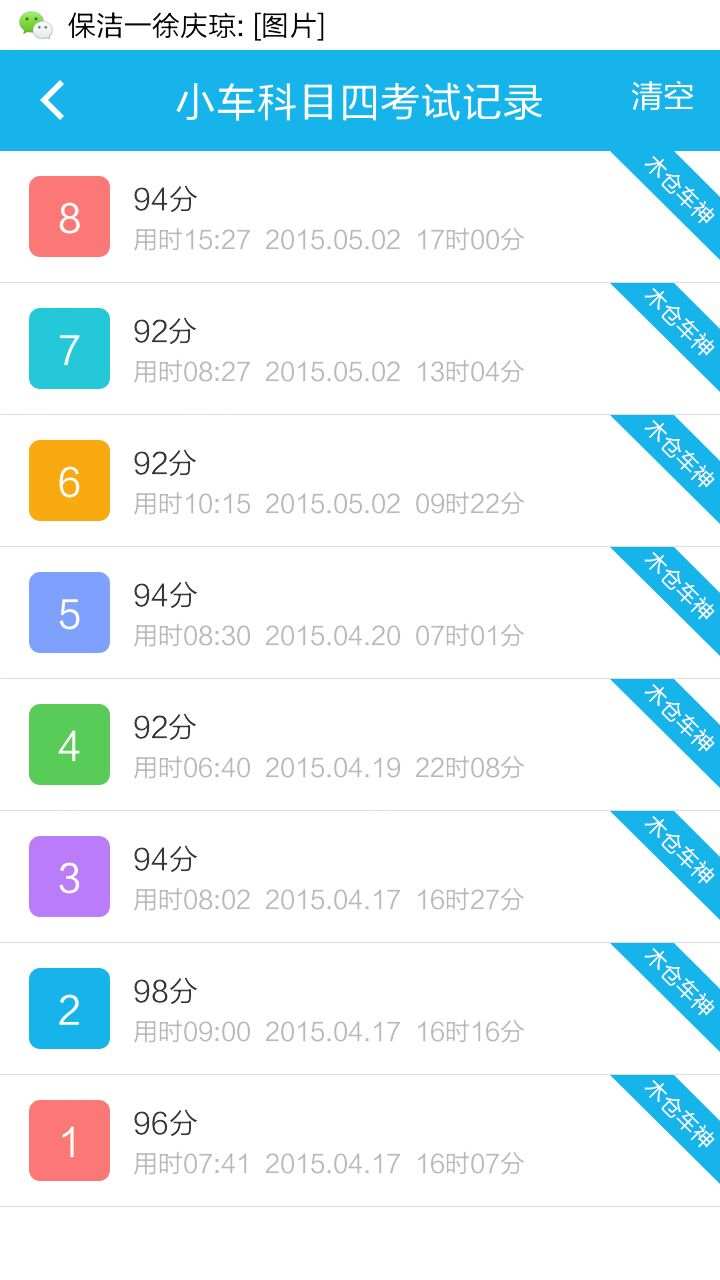Open the 96分 exam record
Viewport: 720px width, 1280px height.
pos(360,1141)
